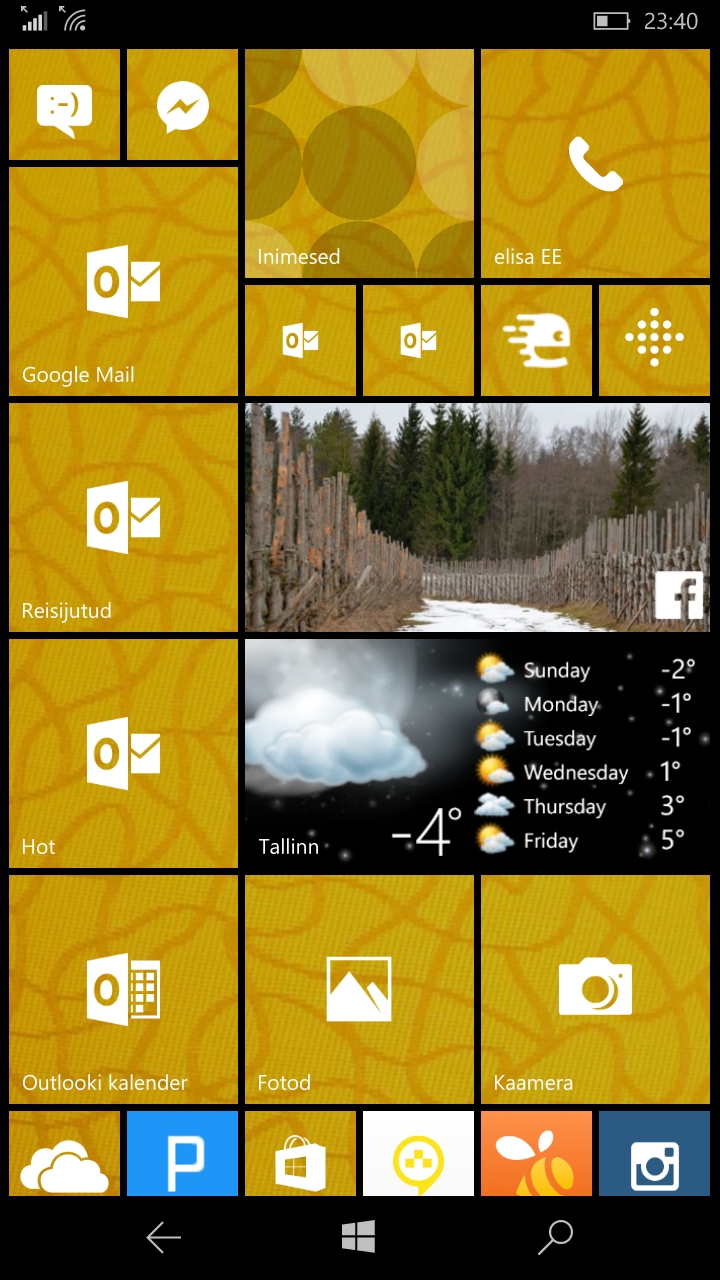Open the Google Mail tile
Image resolution: width=720 pixels, height=1280 pixels.
tap(123, 282)
